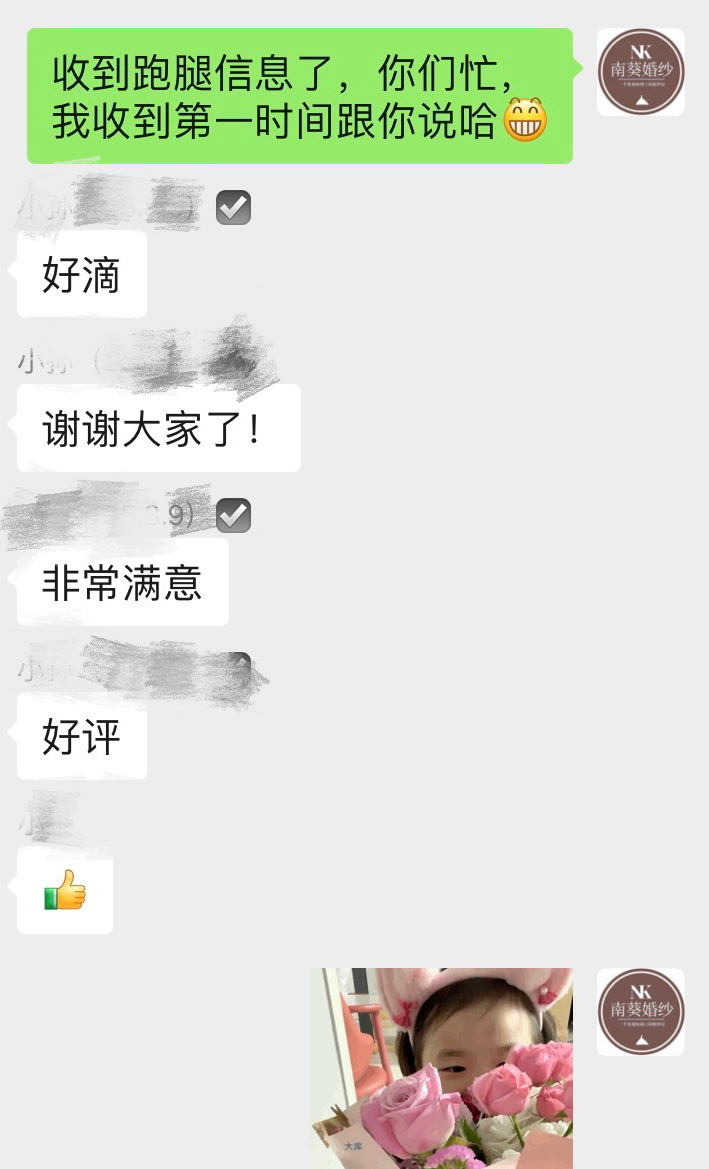The width and height of the screenshot is (709, 1169).
Task: Open the child-with-flowers photo message
Action: 441,1068
